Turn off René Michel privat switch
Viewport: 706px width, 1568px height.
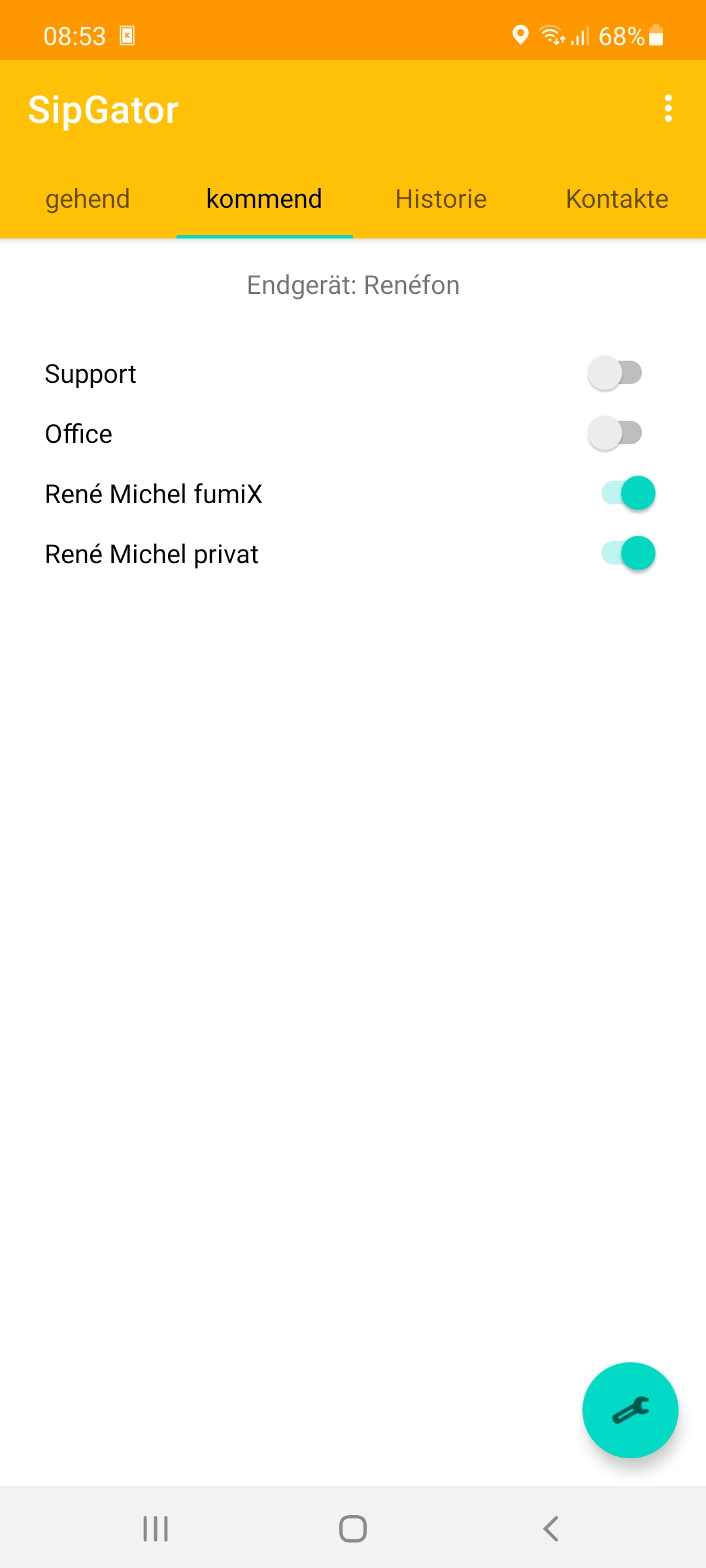[628, 553]
